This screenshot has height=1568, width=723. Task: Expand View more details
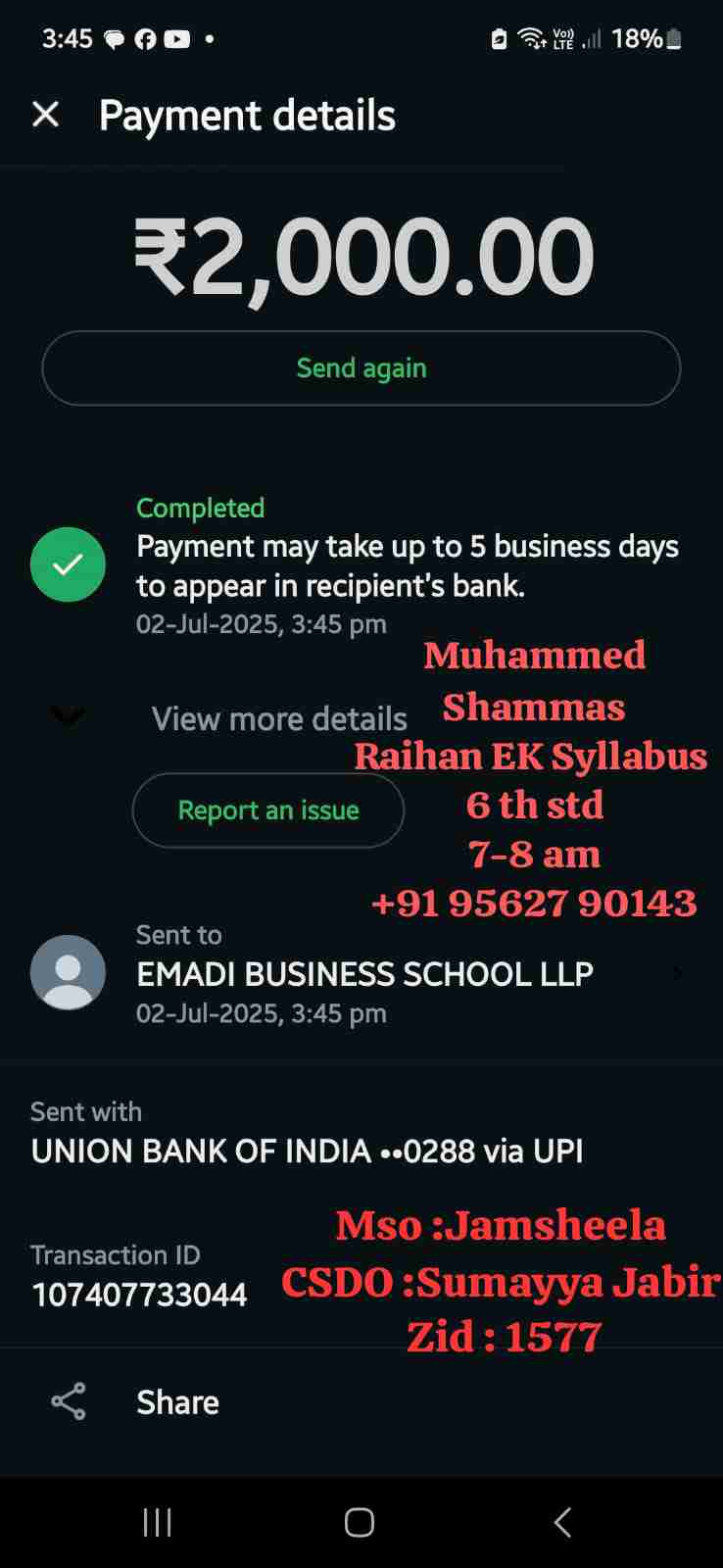pos(278,718)
